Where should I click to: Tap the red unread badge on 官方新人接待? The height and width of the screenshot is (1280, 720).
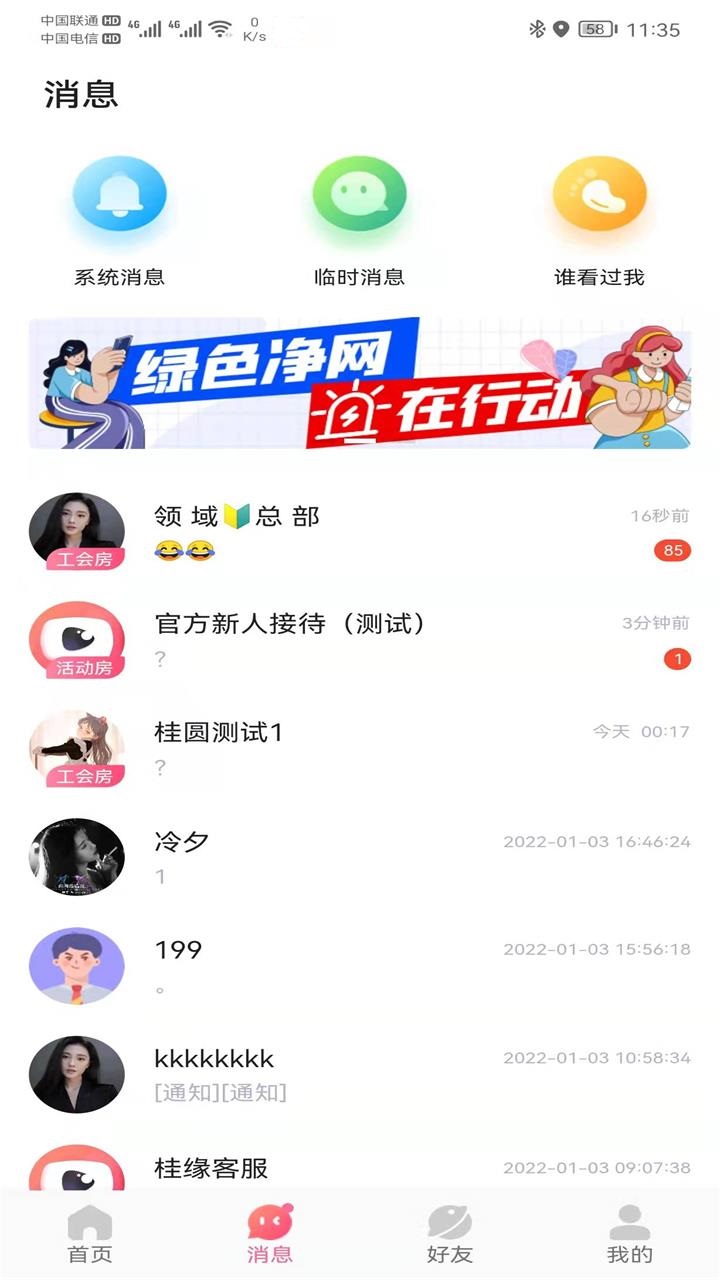click(x=676, y=658)
